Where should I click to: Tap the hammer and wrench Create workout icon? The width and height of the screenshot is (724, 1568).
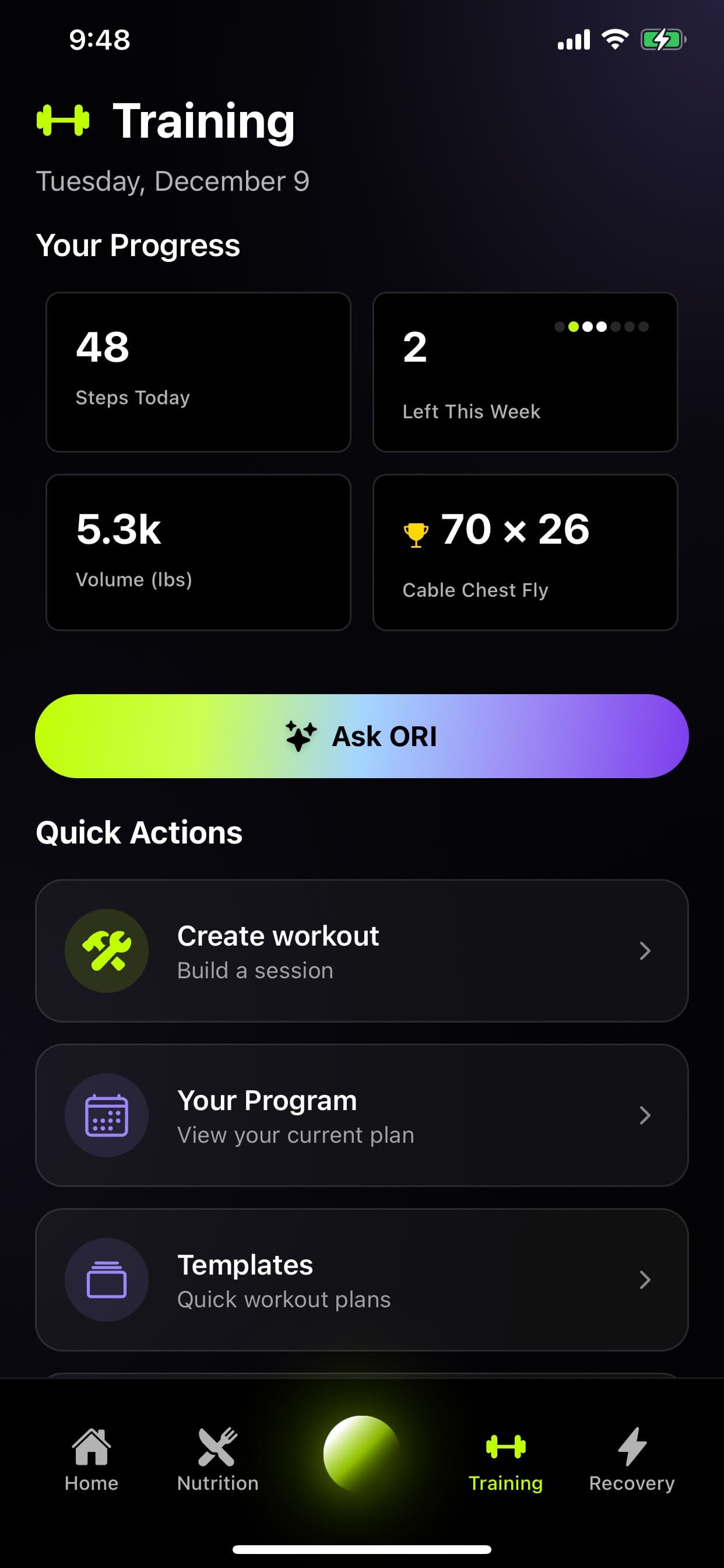pos(107,951)
